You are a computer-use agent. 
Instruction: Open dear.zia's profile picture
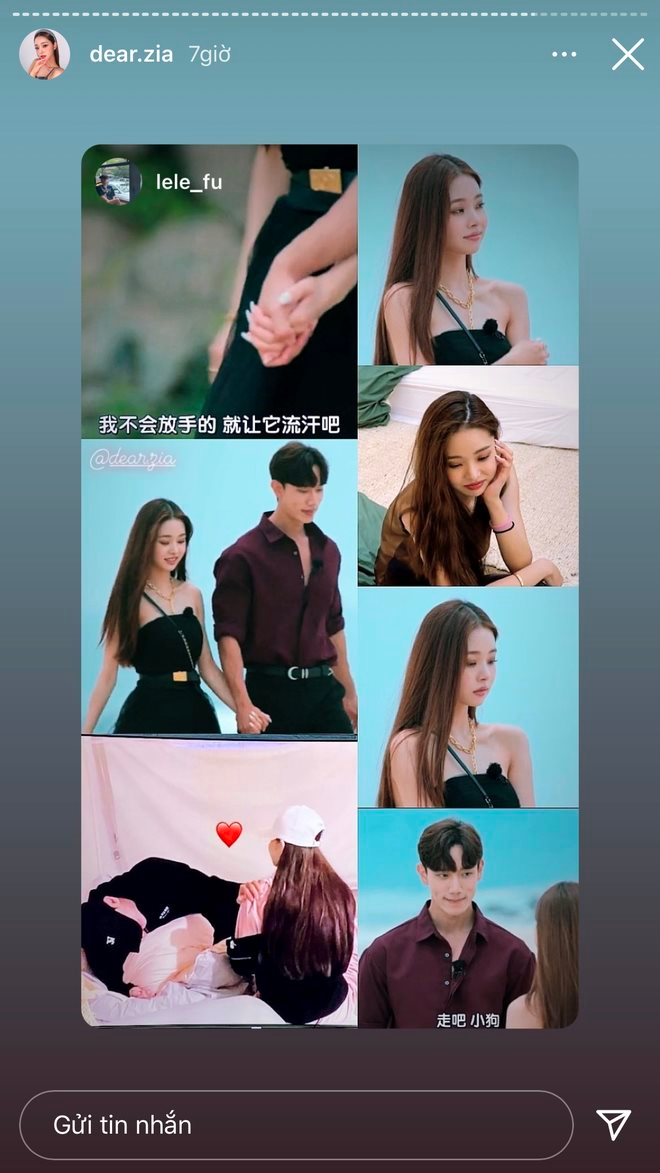click(44, 54)
